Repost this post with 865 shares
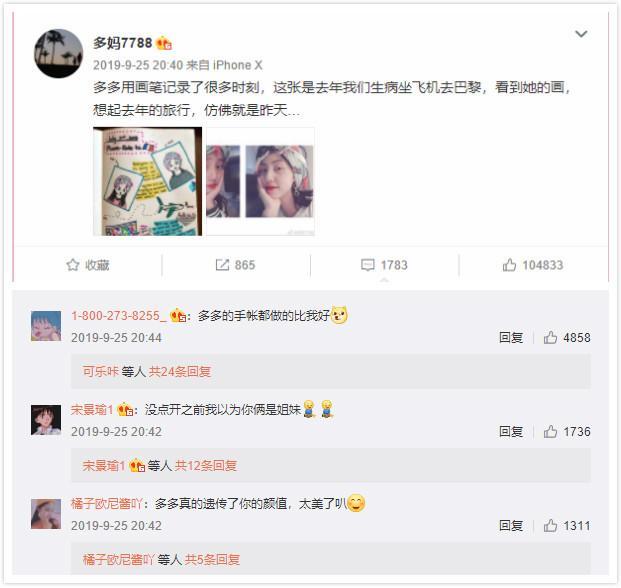This screenshot has height=588, width=621. (235, 265)
